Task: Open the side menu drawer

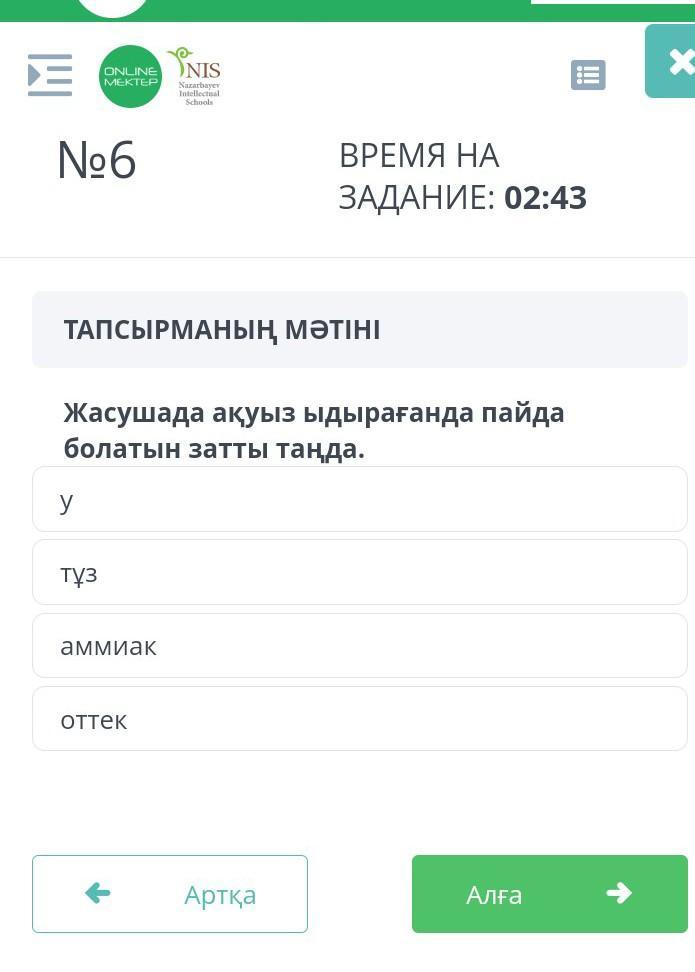Action: click(x=50, y=75)
